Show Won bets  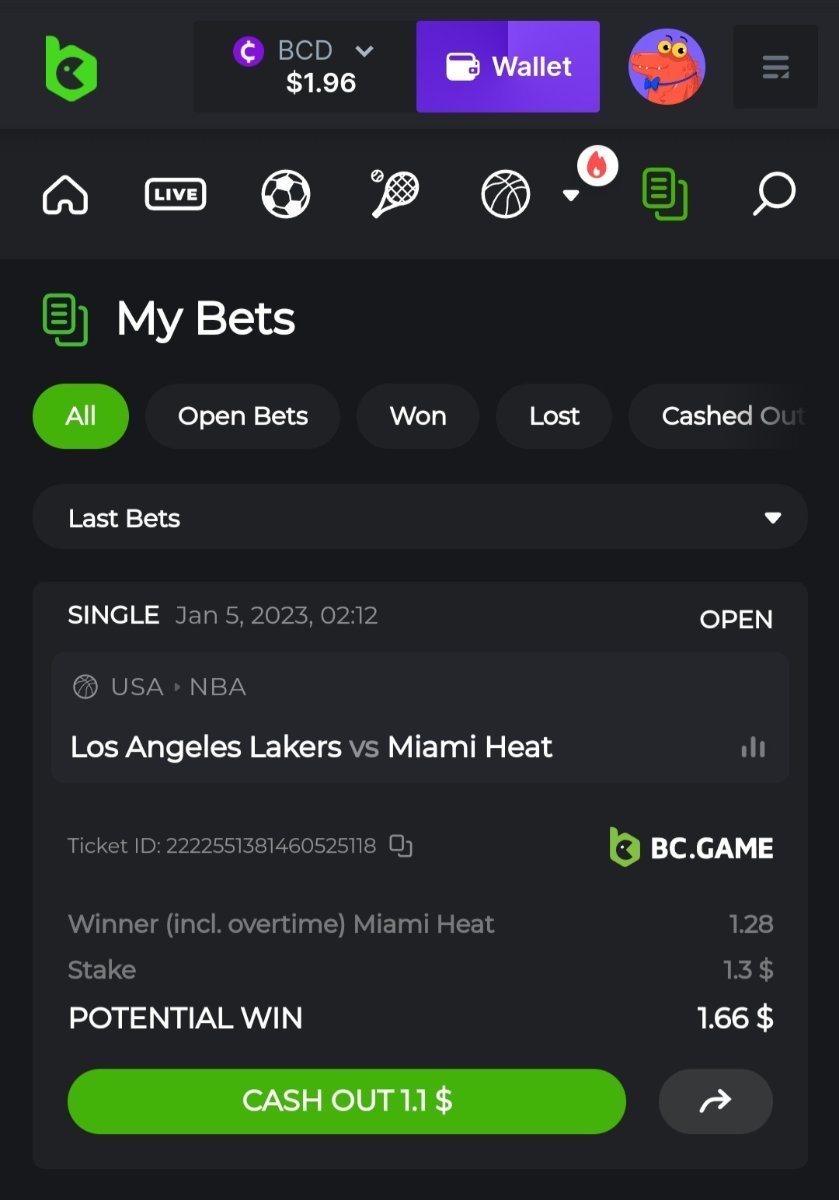(x=418, y=416)
